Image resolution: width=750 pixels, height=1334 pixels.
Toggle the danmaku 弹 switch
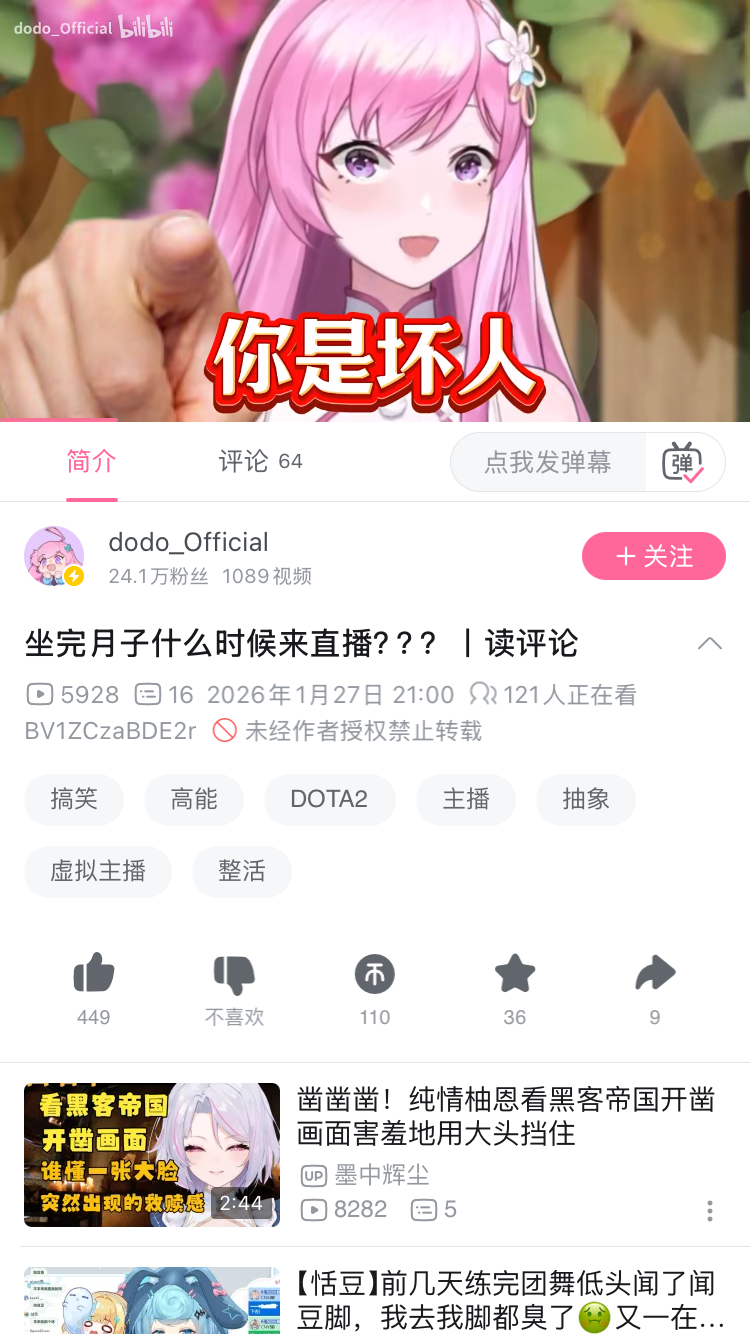tap(684, 463)
